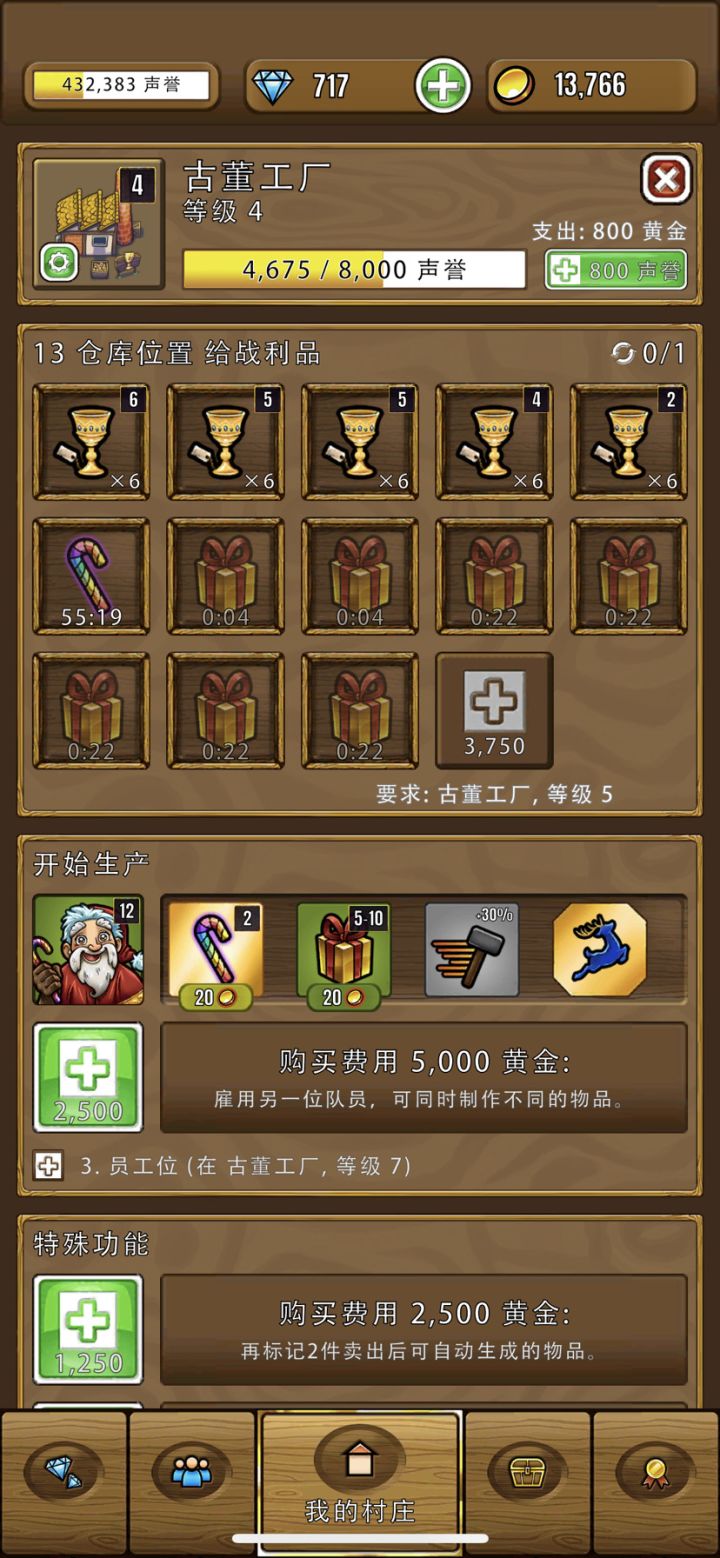Select the stack of six golden trophies

click(x=91, y=443)
